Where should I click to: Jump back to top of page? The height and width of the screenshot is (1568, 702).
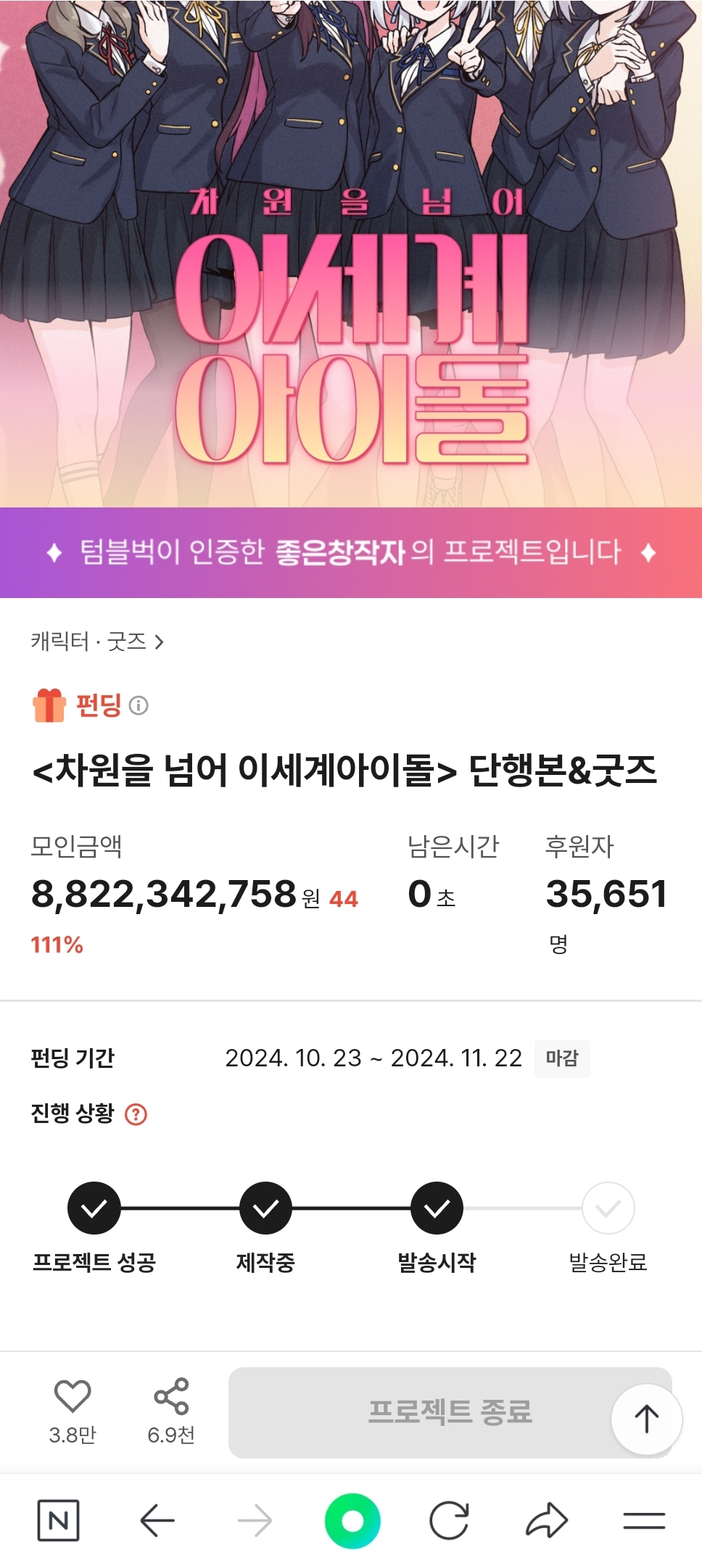pyautogui.click(x=646, y=1419)
